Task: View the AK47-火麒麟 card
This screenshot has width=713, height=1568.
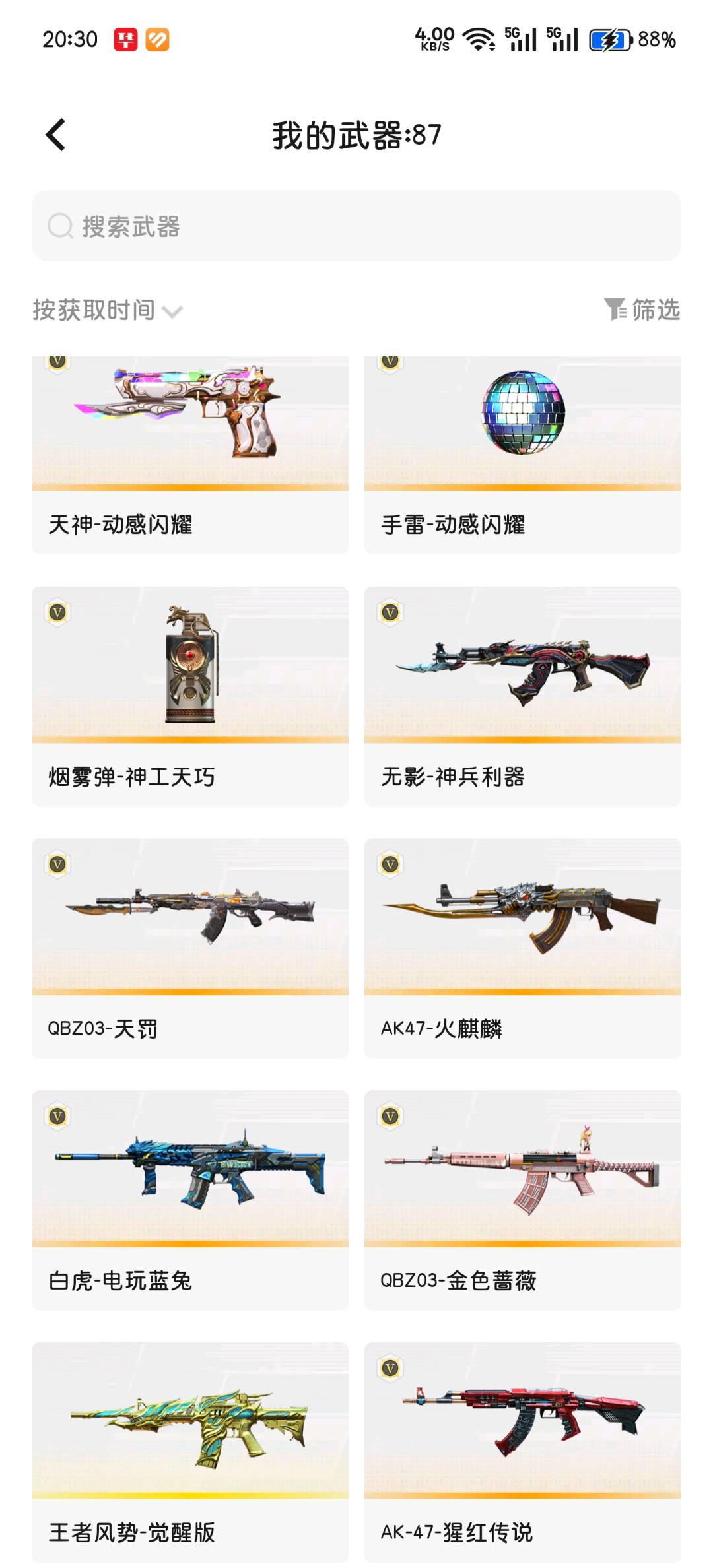Action: pyautogui.click(x=523, y=948)
